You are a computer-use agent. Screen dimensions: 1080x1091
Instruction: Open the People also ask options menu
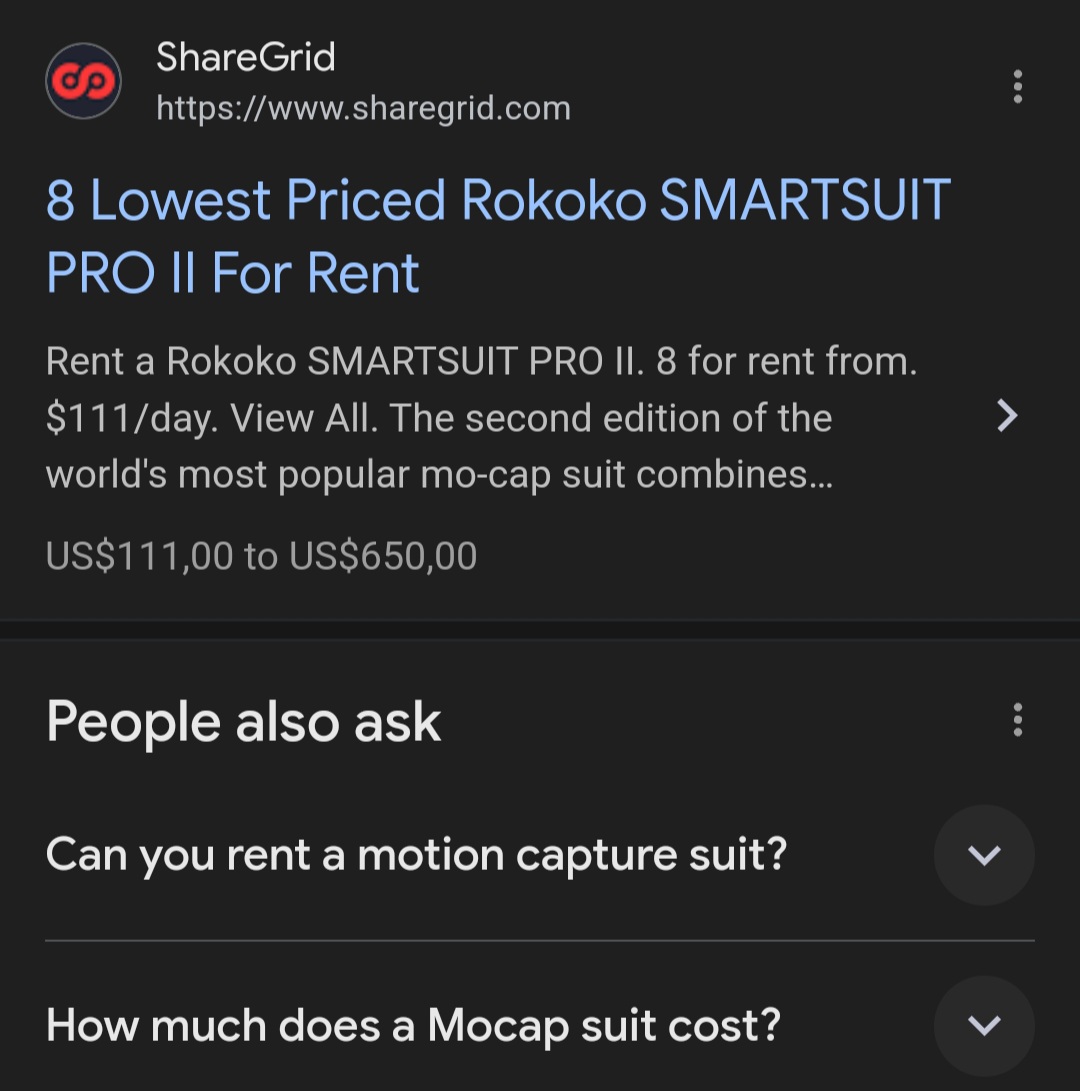point(1017,720)
